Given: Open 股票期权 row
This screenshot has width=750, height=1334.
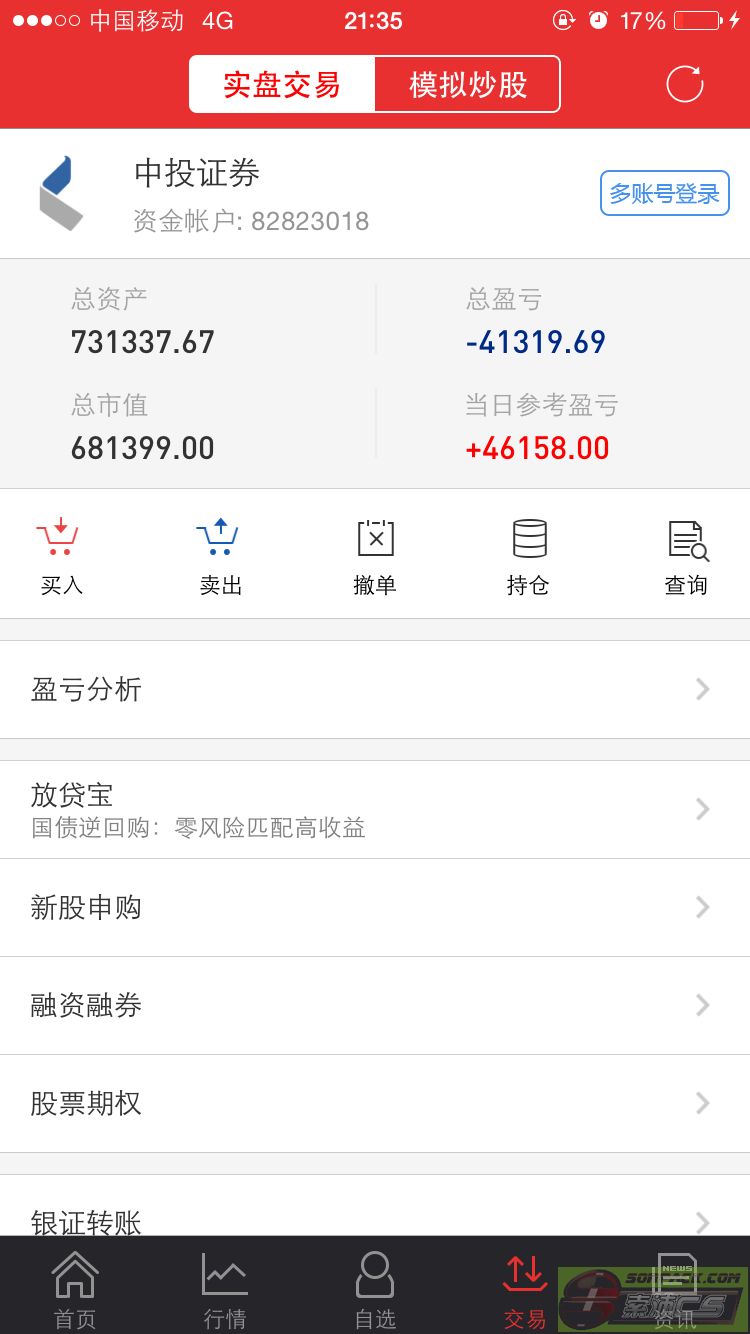Looking at the screenshot, I should [x=375, y=1103].
